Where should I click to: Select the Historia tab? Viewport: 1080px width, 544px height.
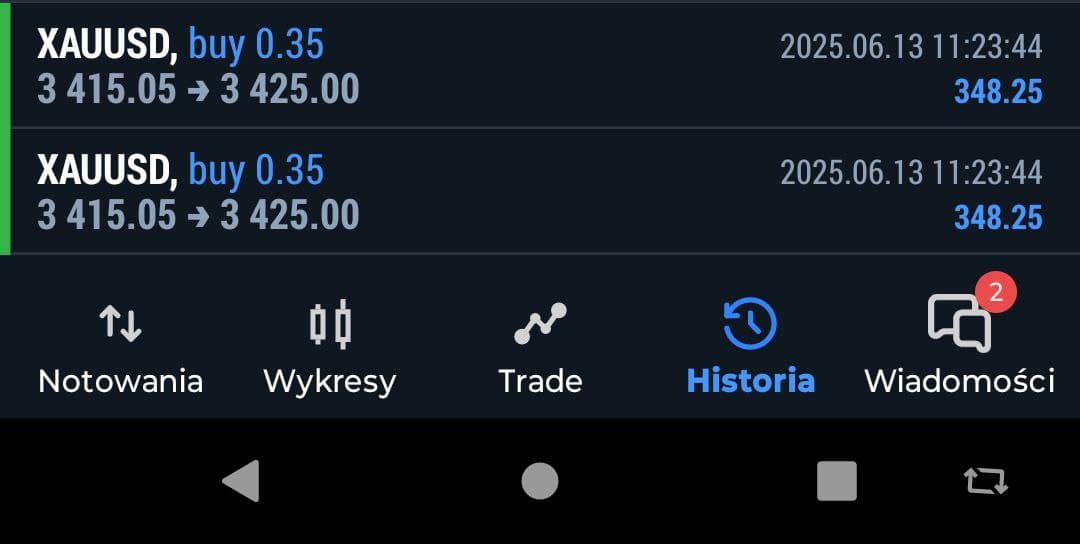pos(750,345)
